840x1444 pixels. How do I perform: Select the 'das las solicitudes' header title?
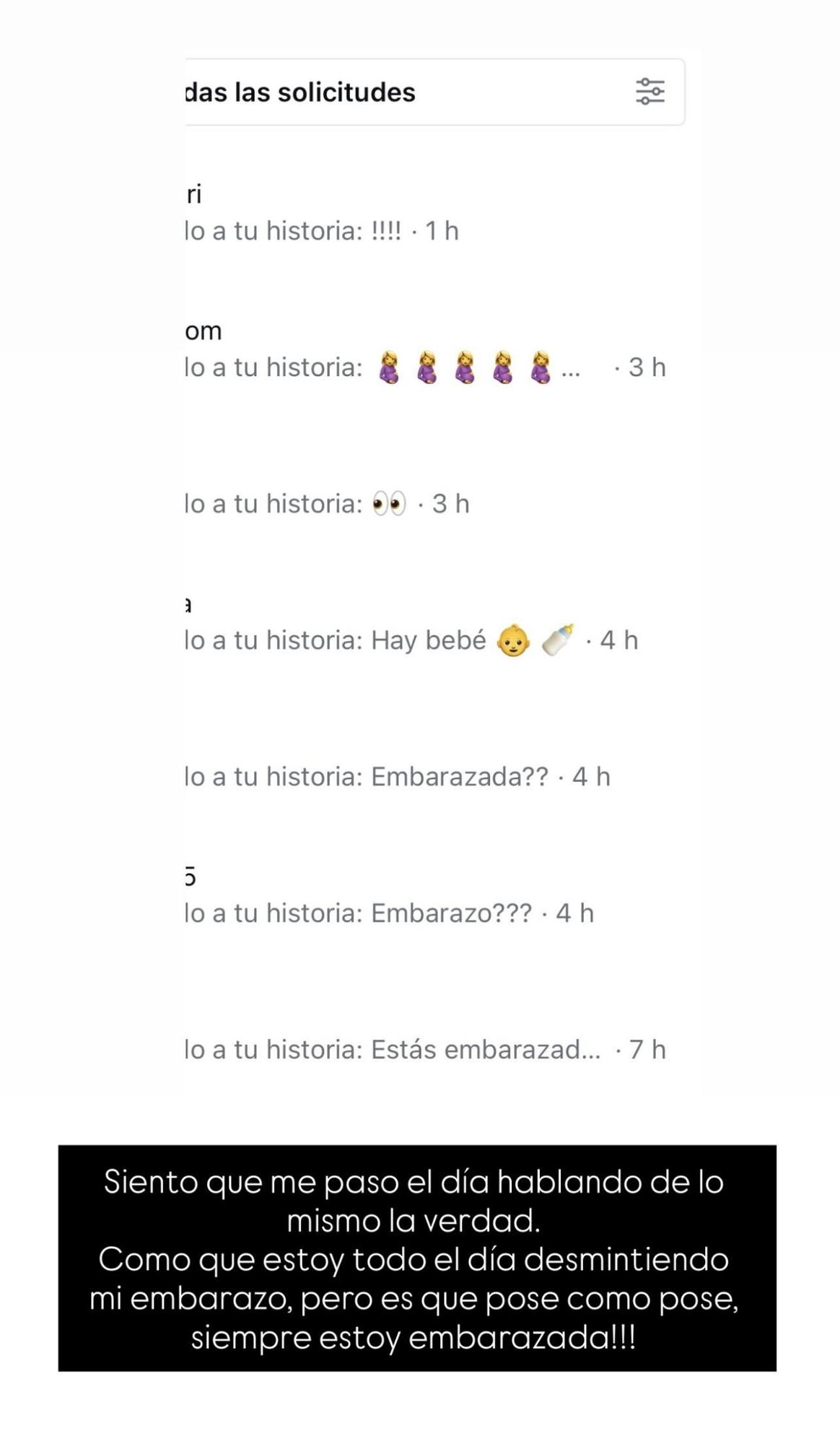click(298, 92)
